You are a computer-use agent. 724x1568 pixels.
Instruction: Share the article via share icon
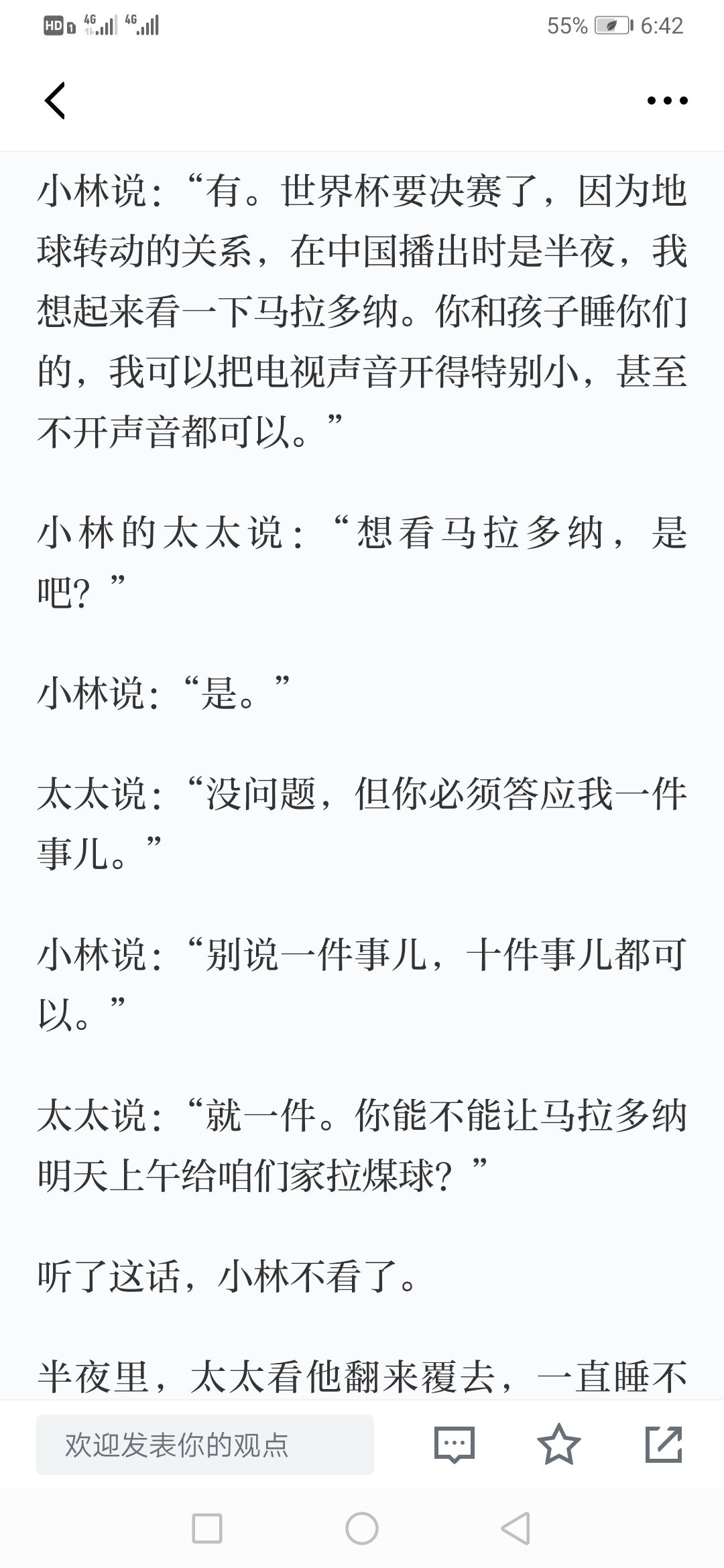[664, 1444]
